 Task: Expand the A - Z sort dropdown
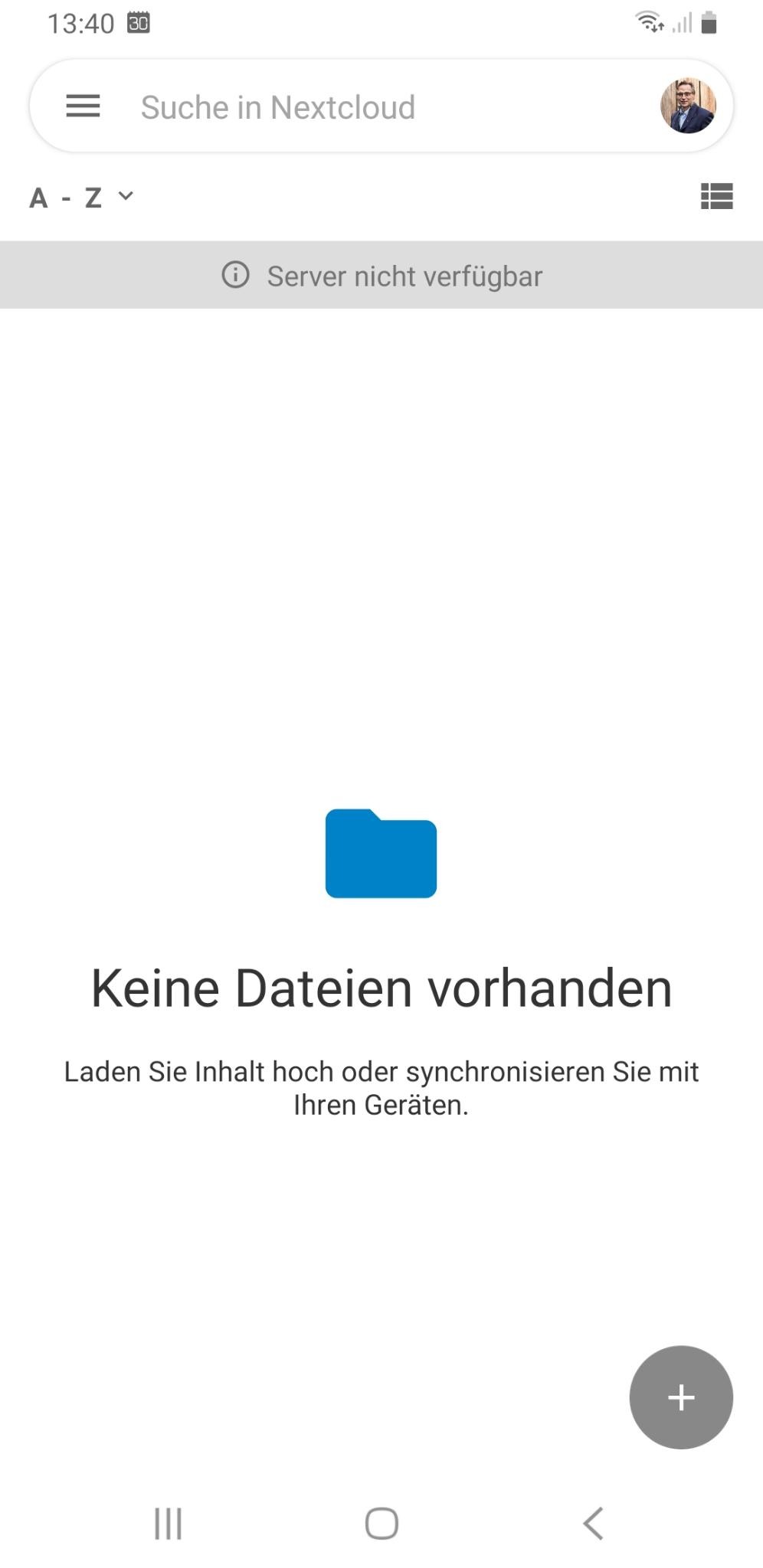pyautogui.click(x=82, y=198)
